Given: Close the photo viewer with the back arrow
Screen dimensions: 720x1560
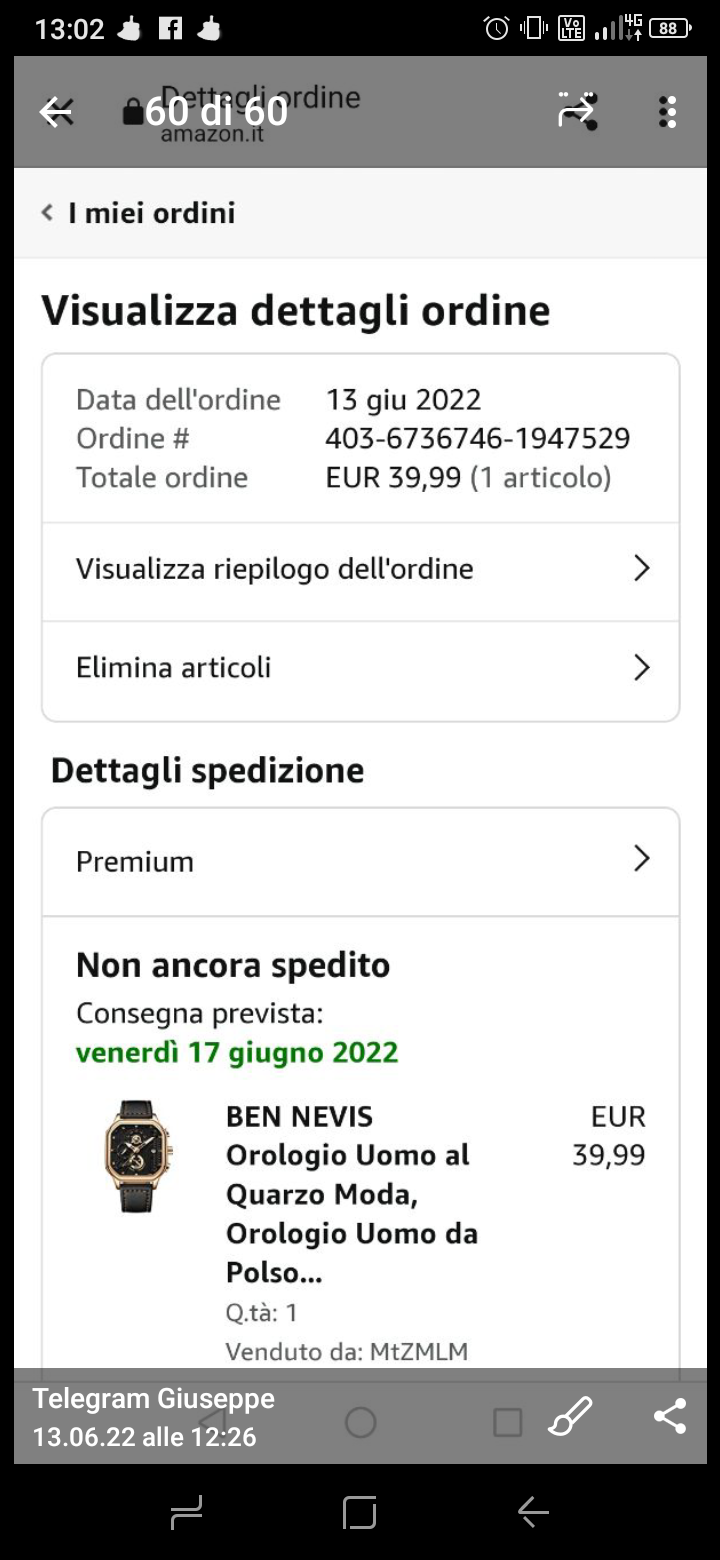Looking at the screenshot, I should pyautogui.click(x=56, y=111).
